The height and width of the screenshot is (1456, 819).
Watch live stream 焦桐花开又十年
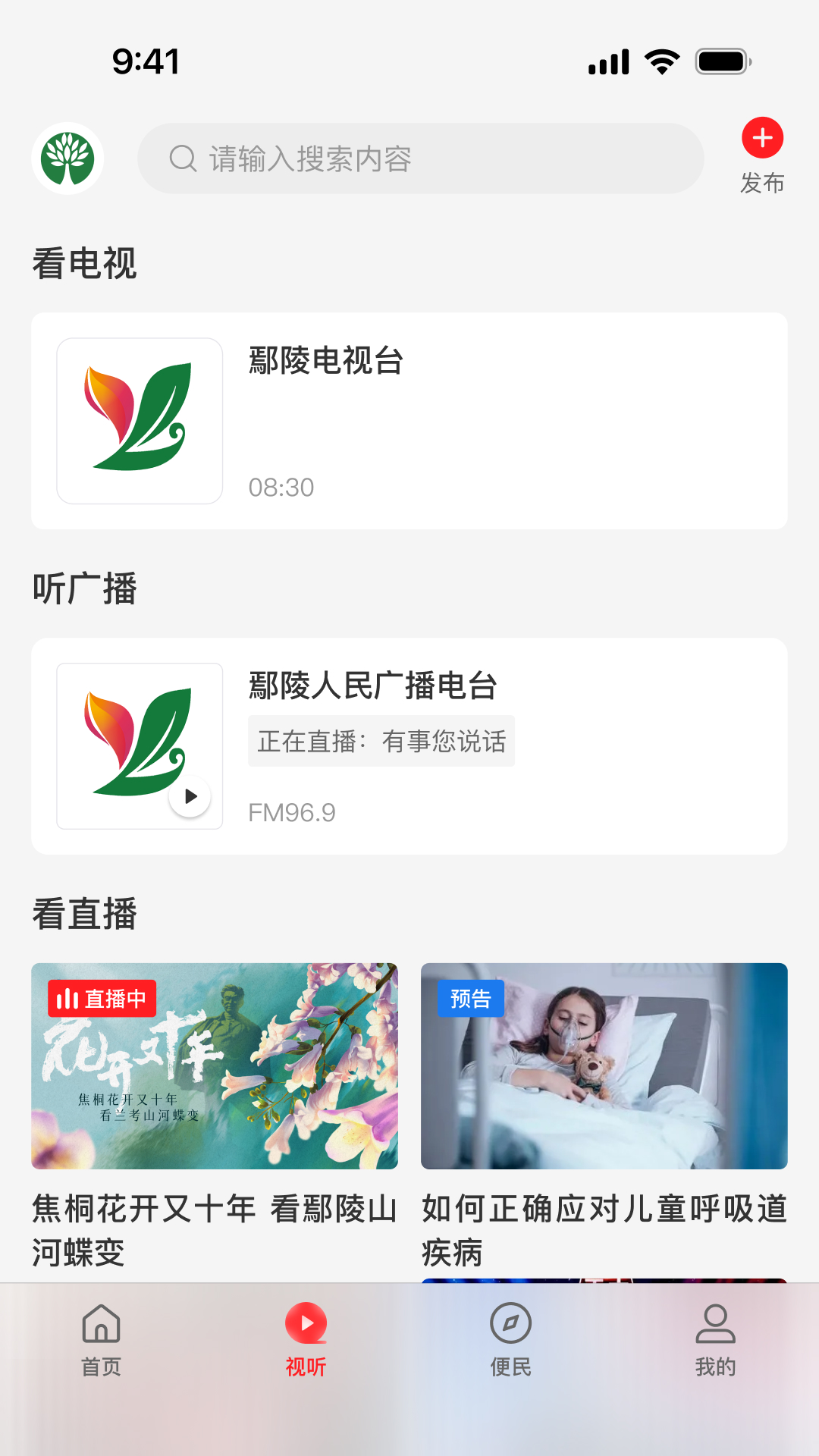[x=215, y=1065]
